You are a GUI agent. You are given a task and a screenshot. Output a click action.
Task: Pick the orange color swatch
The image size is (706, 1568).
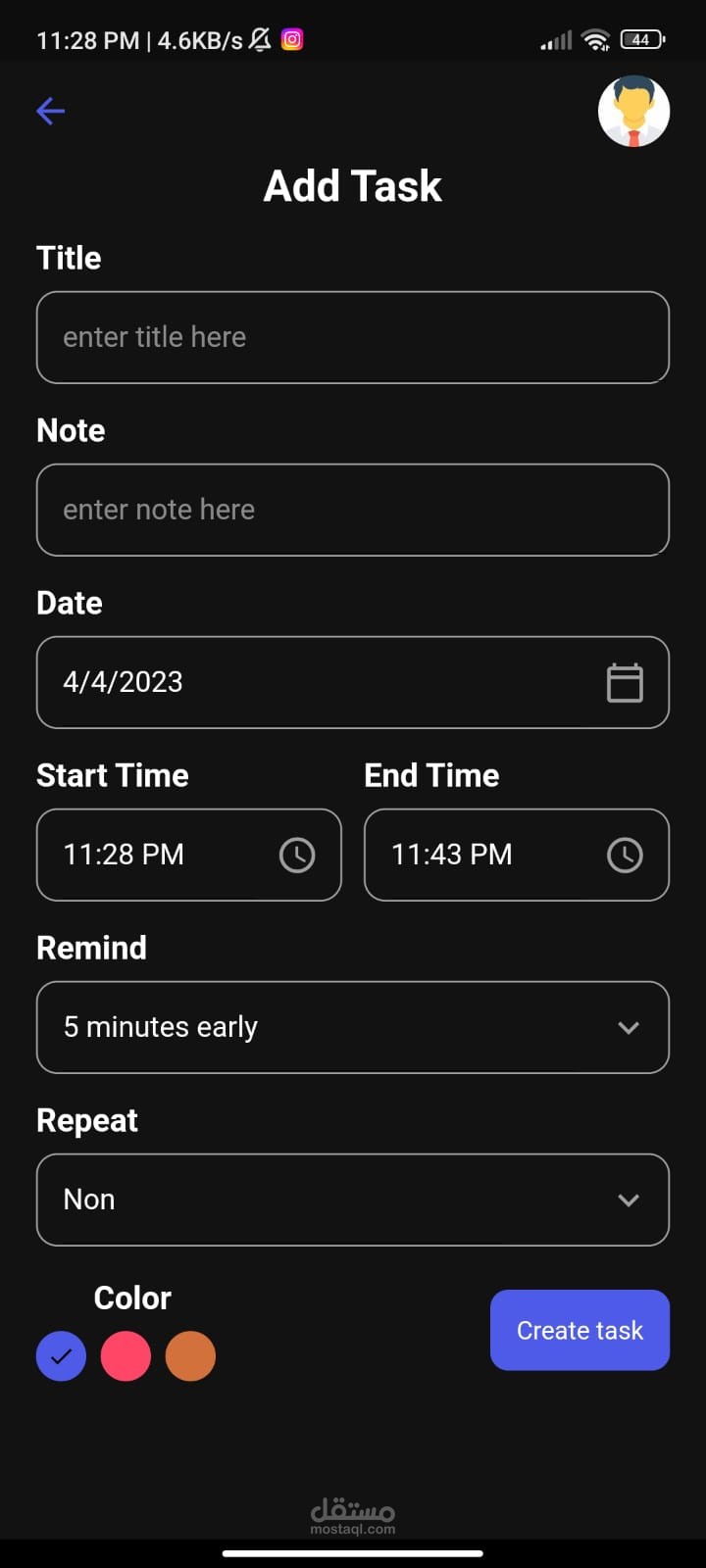190,1356
